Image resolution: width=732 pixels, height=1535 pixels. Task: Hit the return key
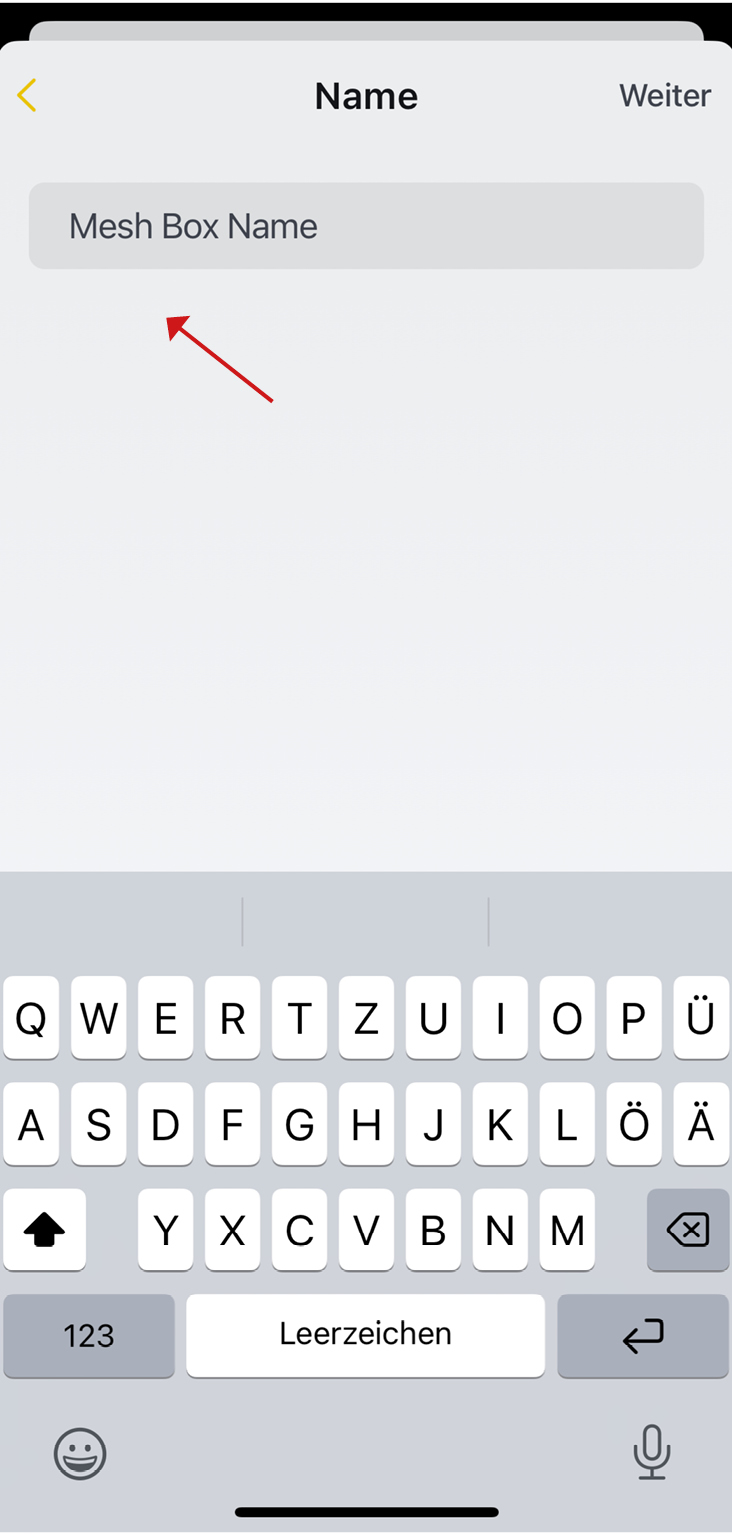click(643, 1335)
